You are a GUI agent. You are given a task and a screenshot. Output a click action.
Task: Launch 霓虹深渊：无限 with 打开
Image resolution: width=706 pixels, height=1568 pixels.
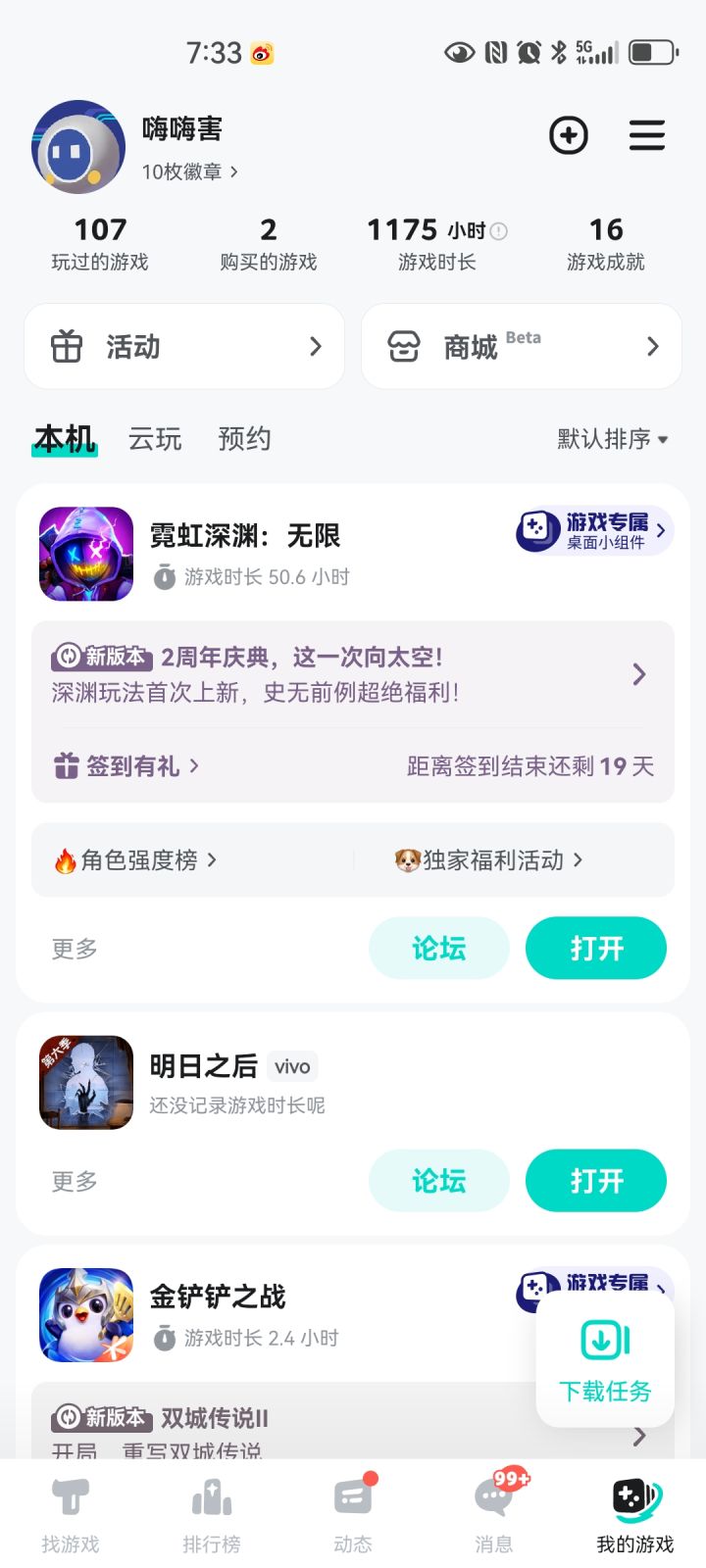point(595,948)
